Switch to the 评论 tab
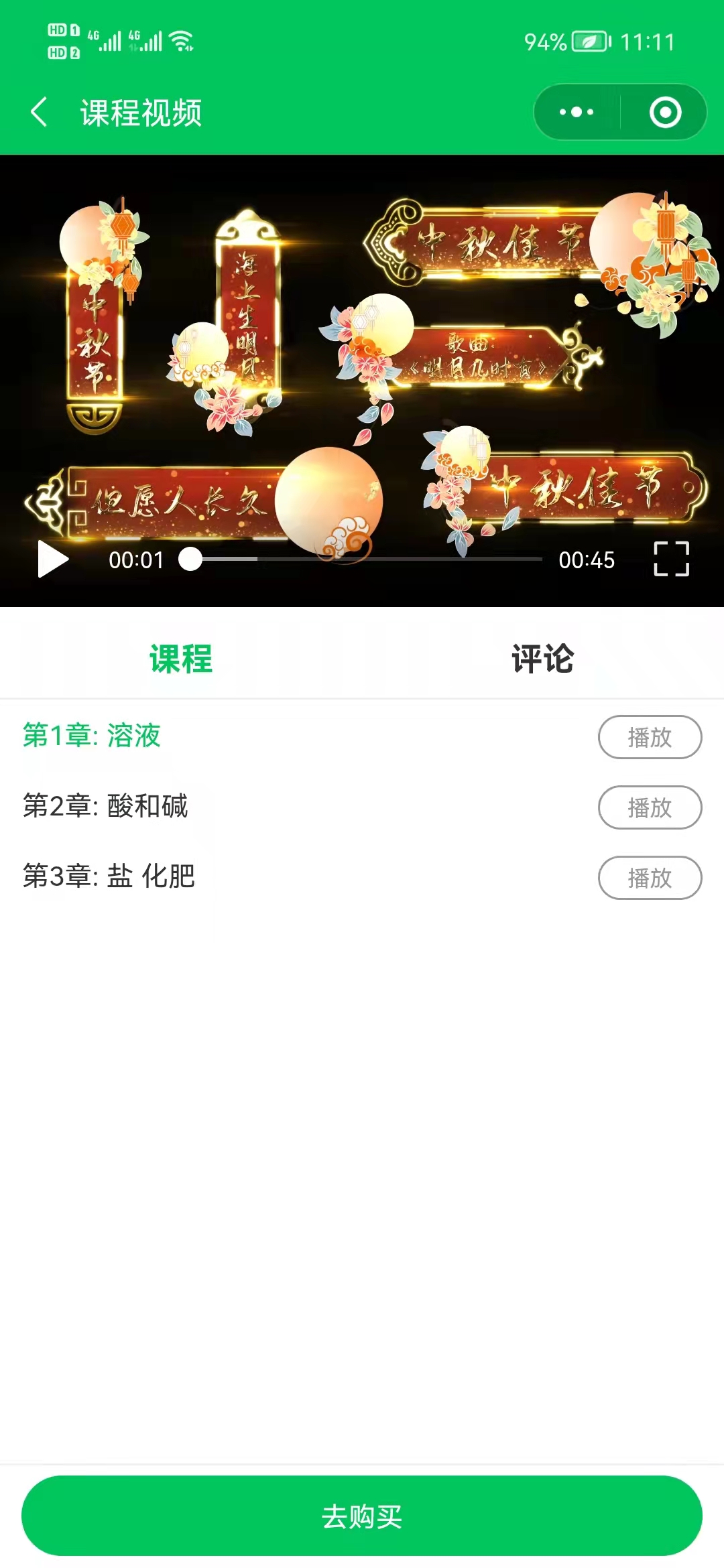 tap(542, 659)
